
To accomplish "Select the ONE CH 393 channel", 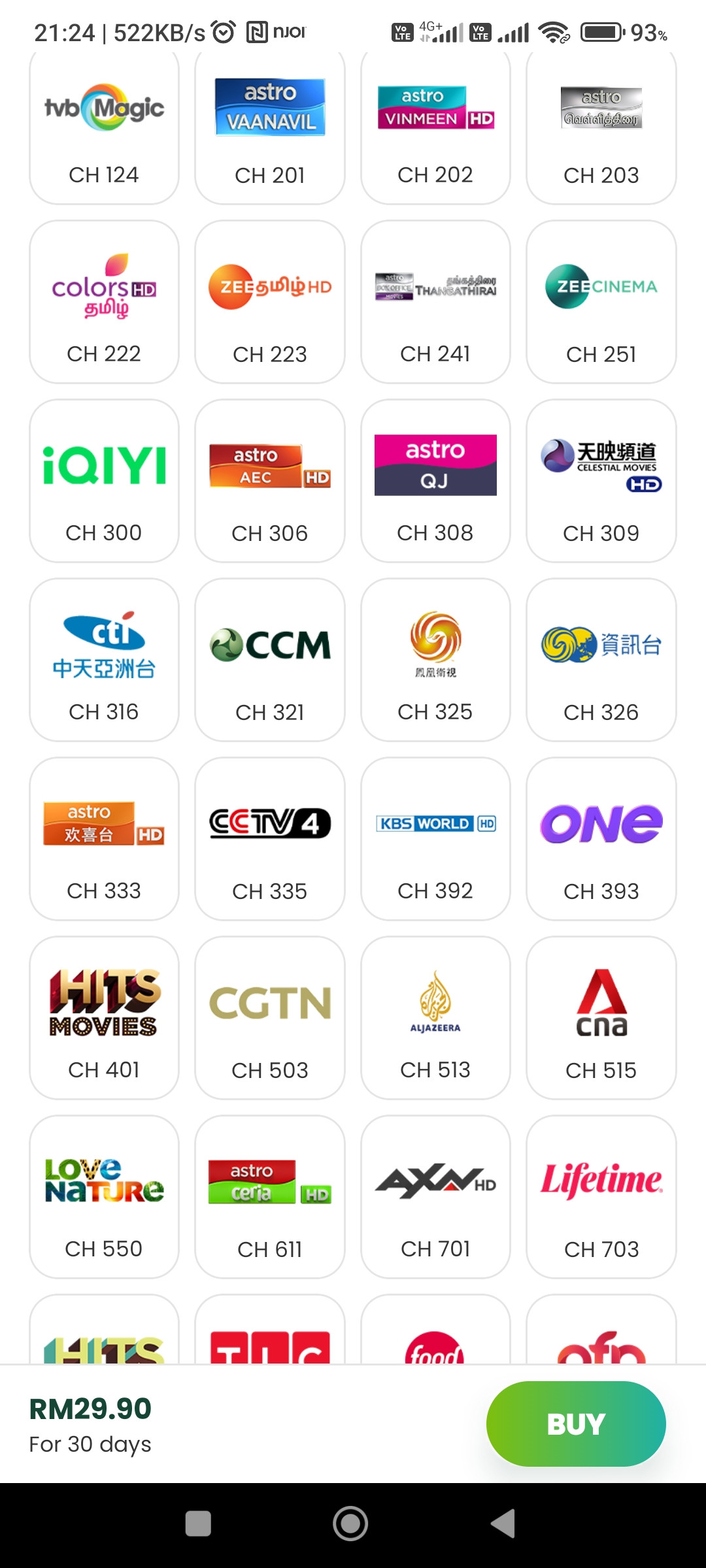I will tap(601, 839).
